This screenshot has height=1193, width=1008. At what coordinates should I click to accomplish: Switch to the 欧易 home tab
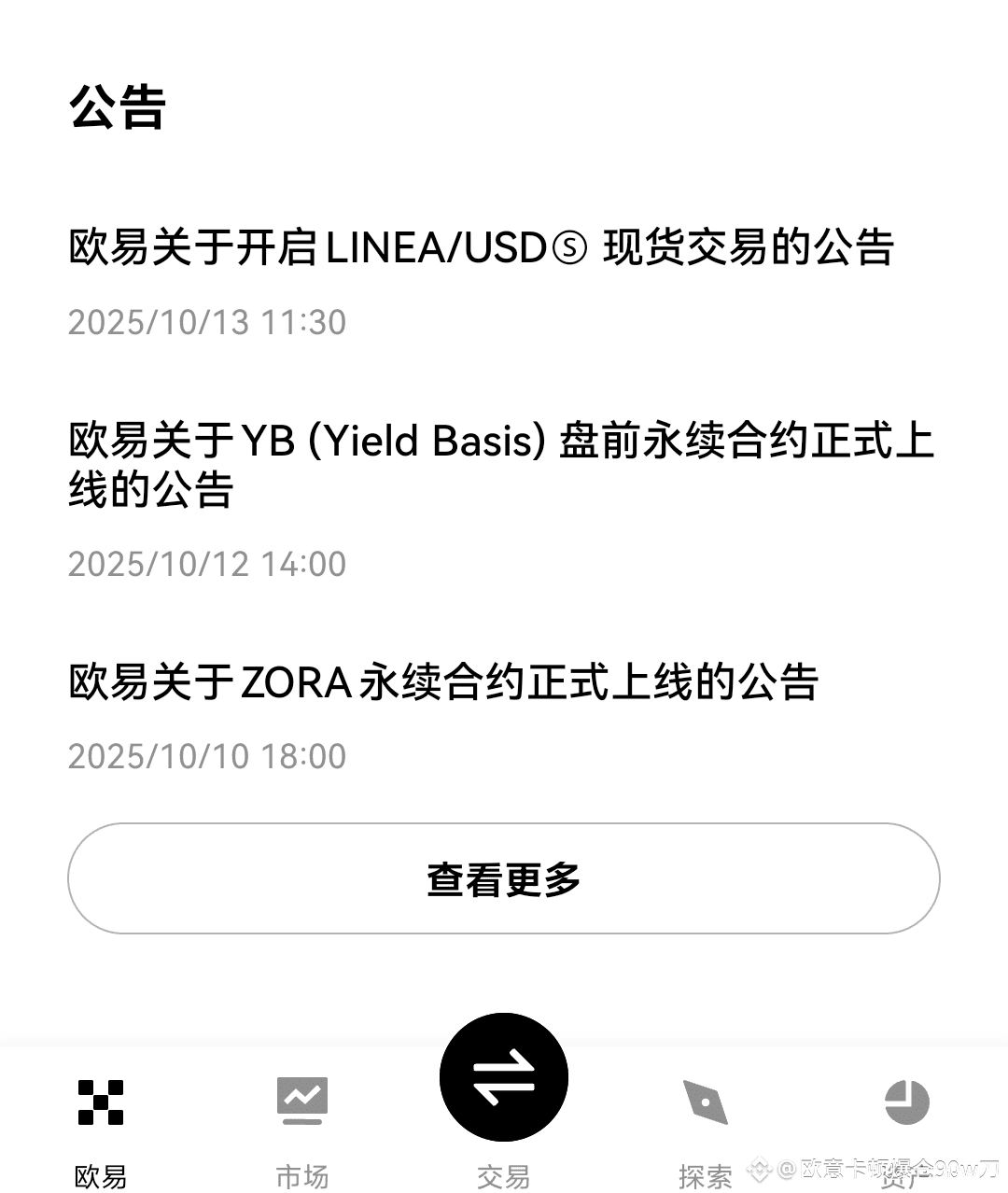(101, 1130)
